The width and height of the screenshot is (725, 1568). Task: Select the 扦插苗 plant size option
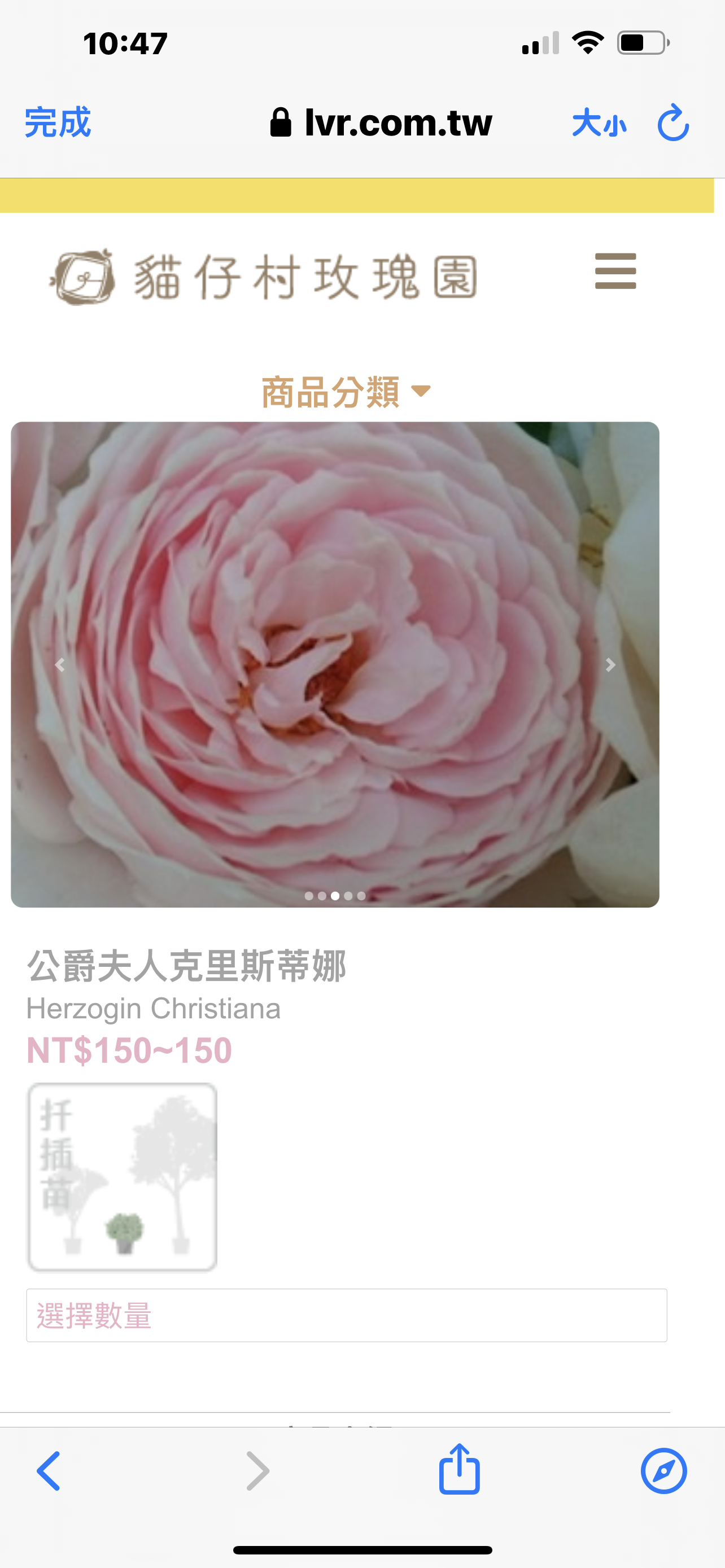click(x=123, y=1177)
